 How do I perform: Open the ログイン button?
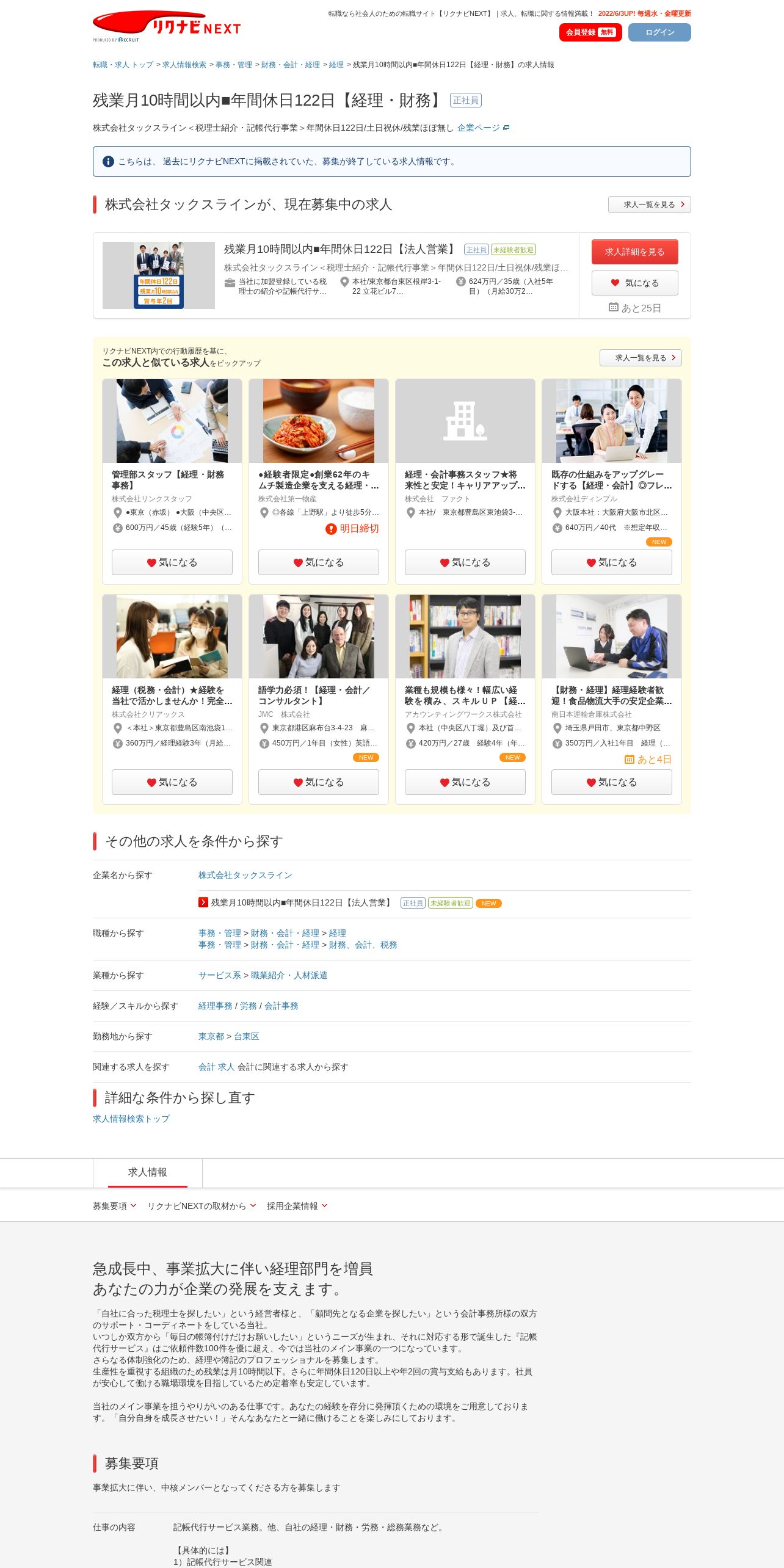[x=659, y=32]
